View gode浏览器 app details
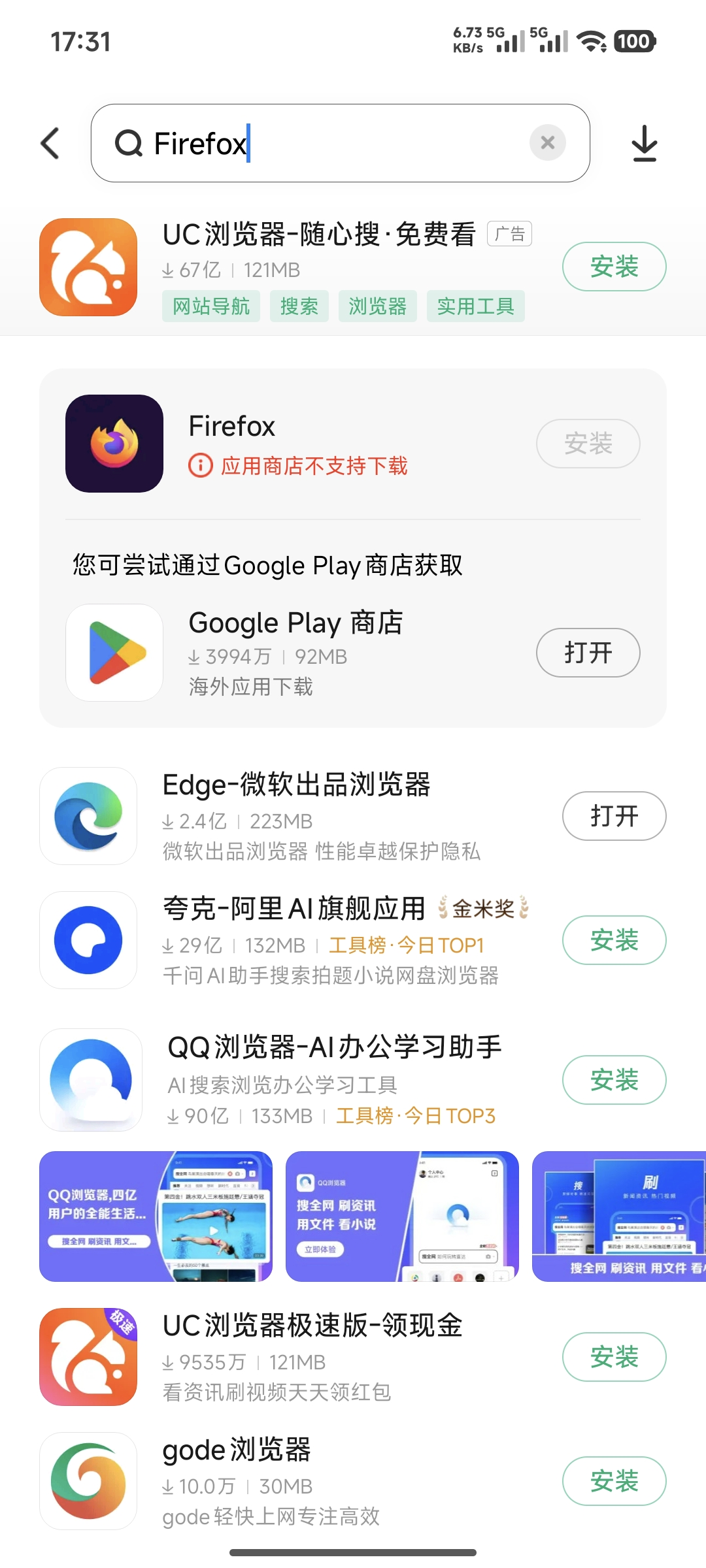This screenshot has height=1568, width=706. tap(237, 1450)
